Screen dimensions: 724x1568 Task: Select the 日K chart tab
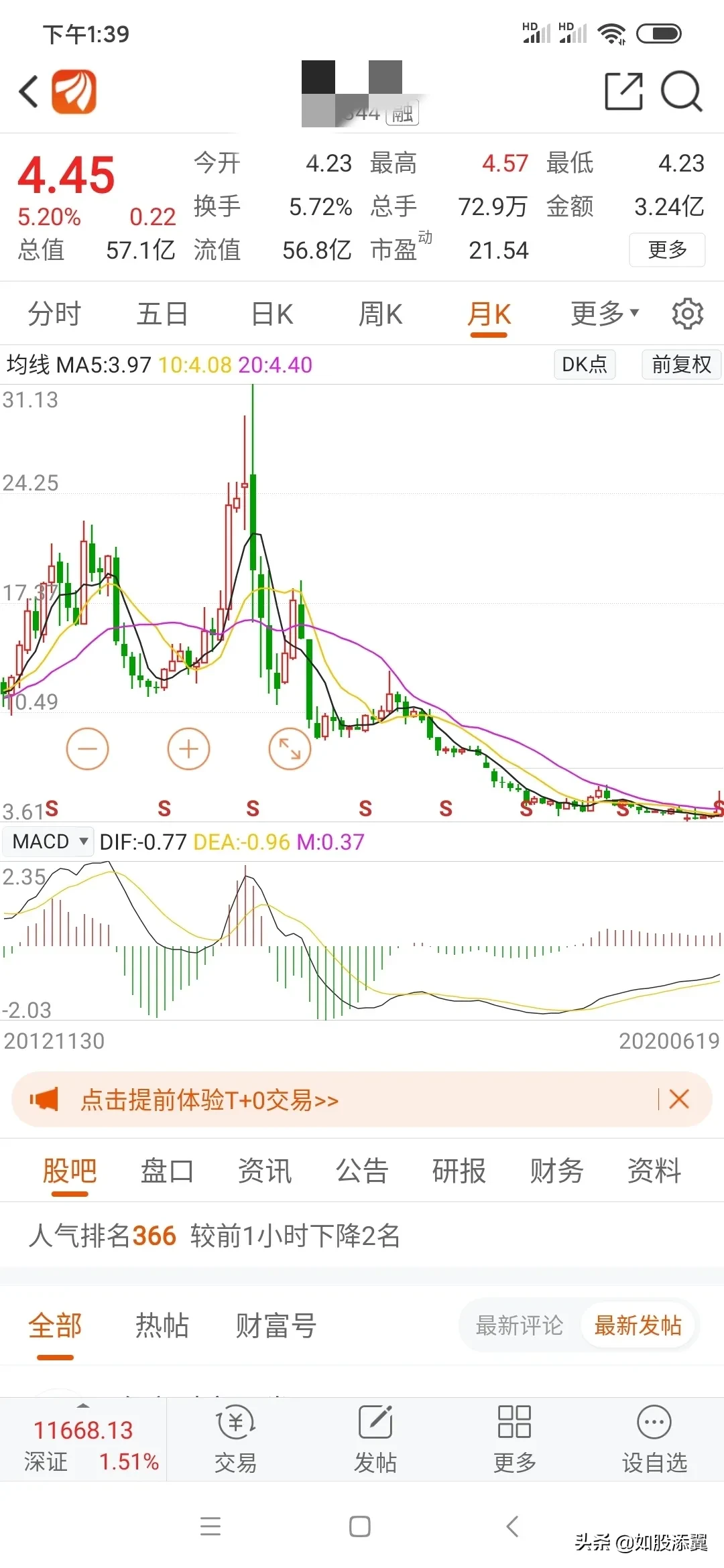[272, 314]
